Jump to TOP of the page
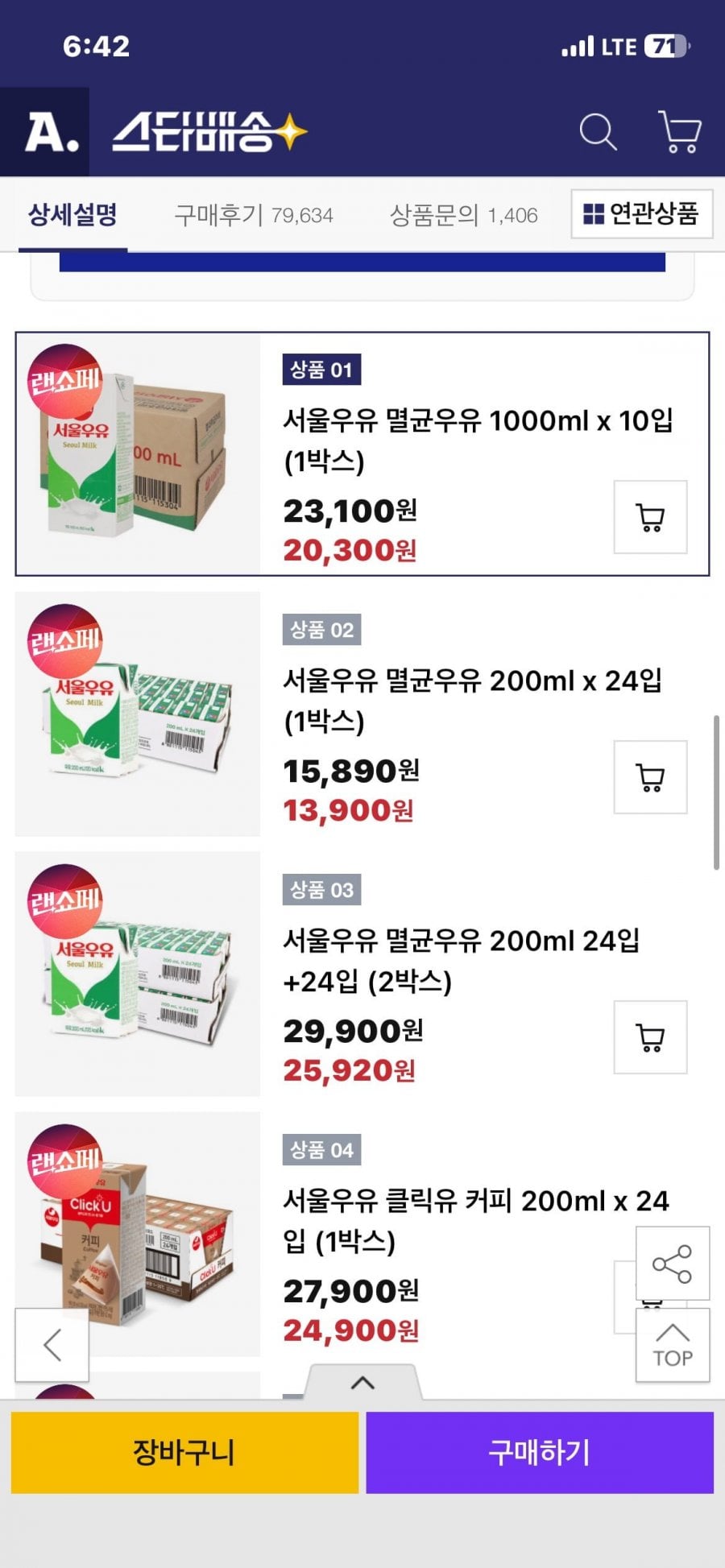The image size is (725, 1568). tap(672, 1346)
